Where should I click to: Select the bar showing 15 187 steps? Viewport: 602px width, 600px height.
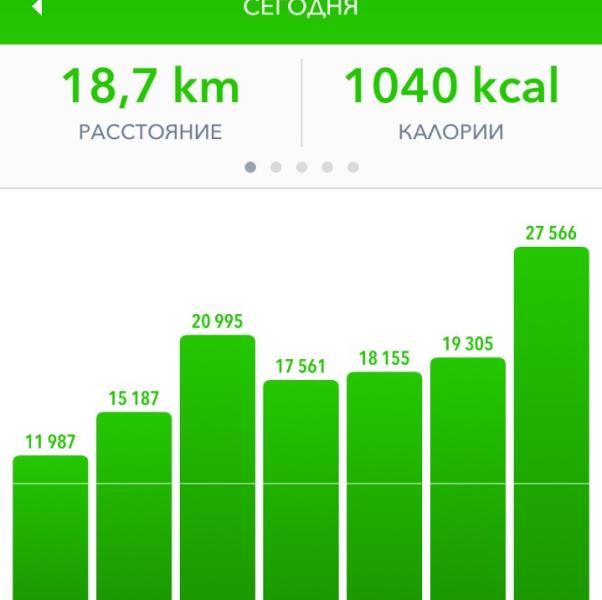click(x=134, y=505)
